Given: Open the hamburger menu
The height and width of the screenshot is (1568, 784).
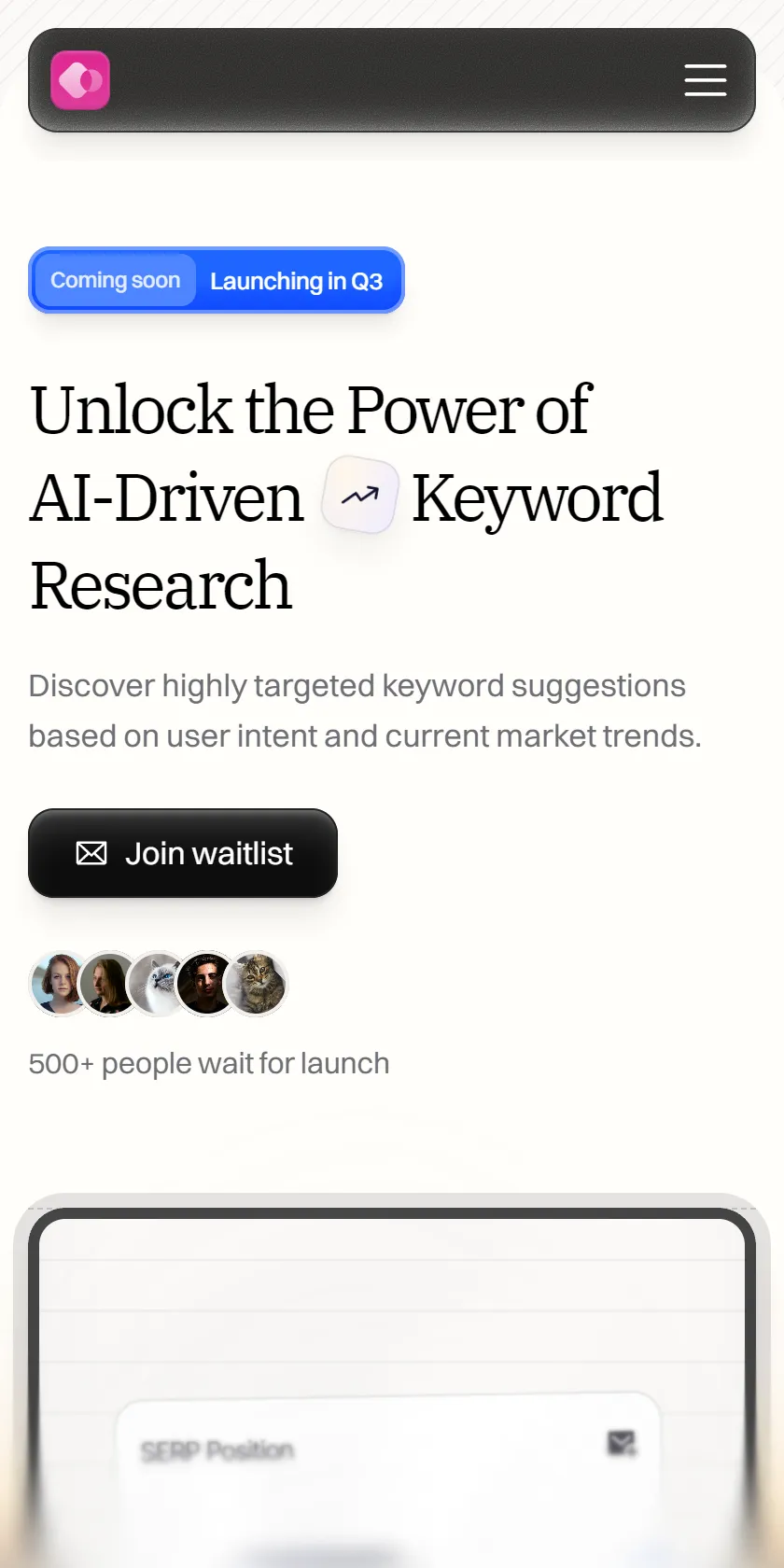Looking at the screenshot, I should [706, 80].
